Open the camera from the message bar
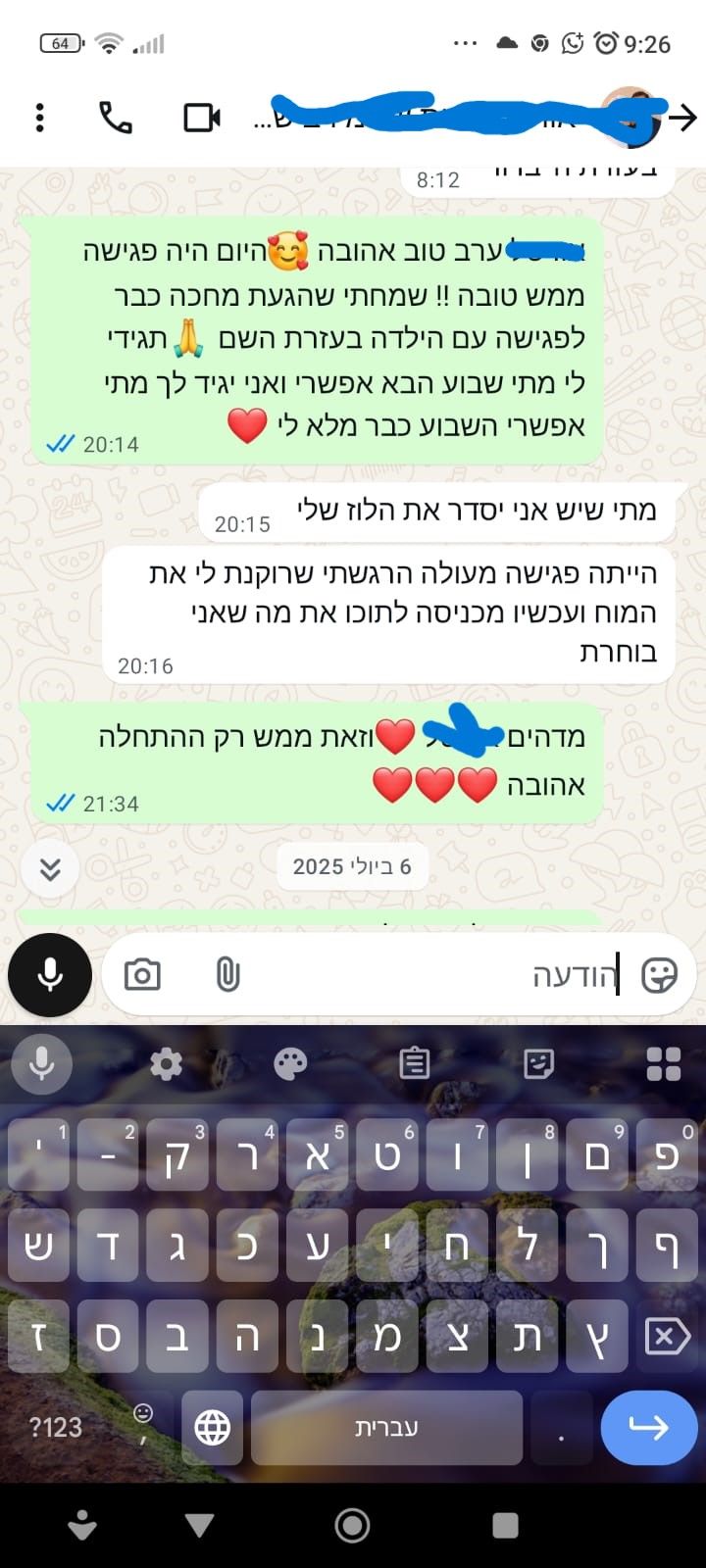The width and height of the screenshot is (706, 1568). (x=142, y=975)
